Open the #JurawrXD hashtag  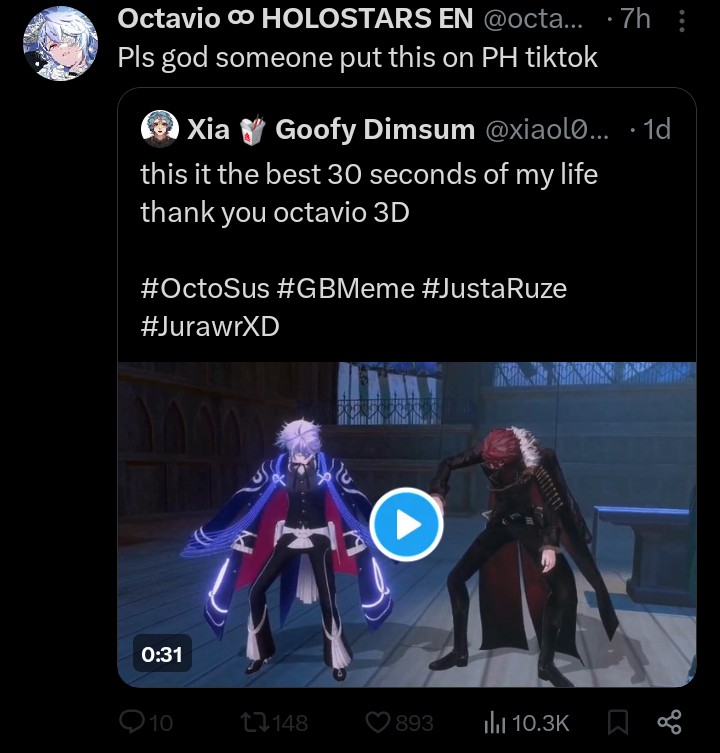click(x=209, y=327)
